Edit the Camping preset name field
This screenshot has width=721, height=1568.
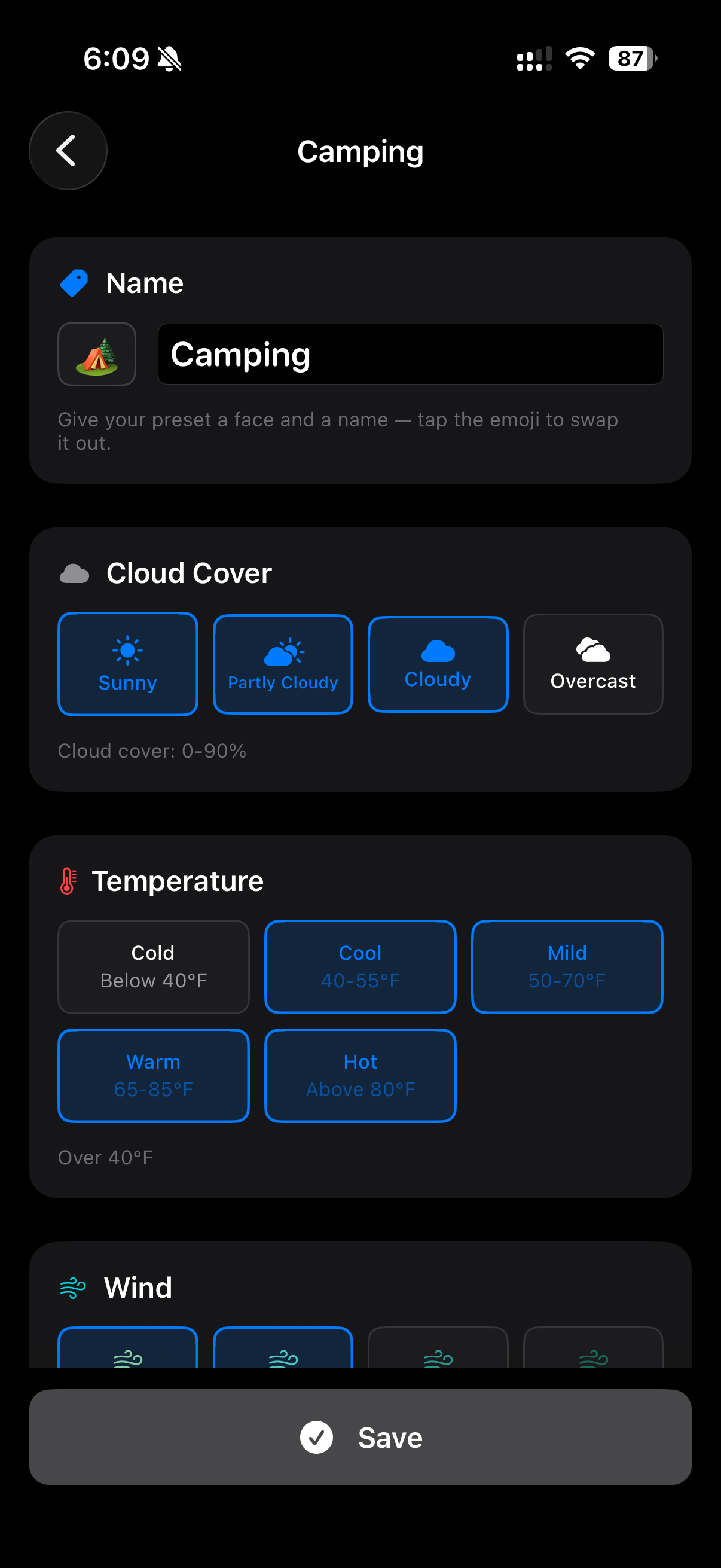[x=410, y=353]
